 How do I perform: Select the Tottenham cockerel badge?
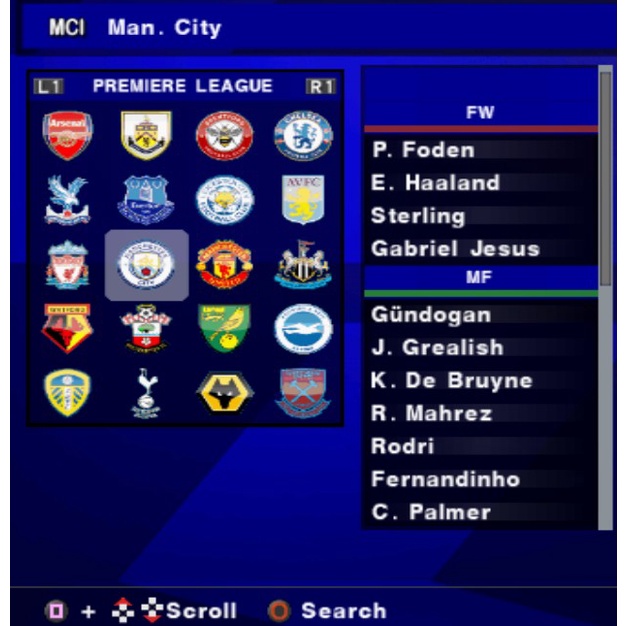tap(146, 393)
